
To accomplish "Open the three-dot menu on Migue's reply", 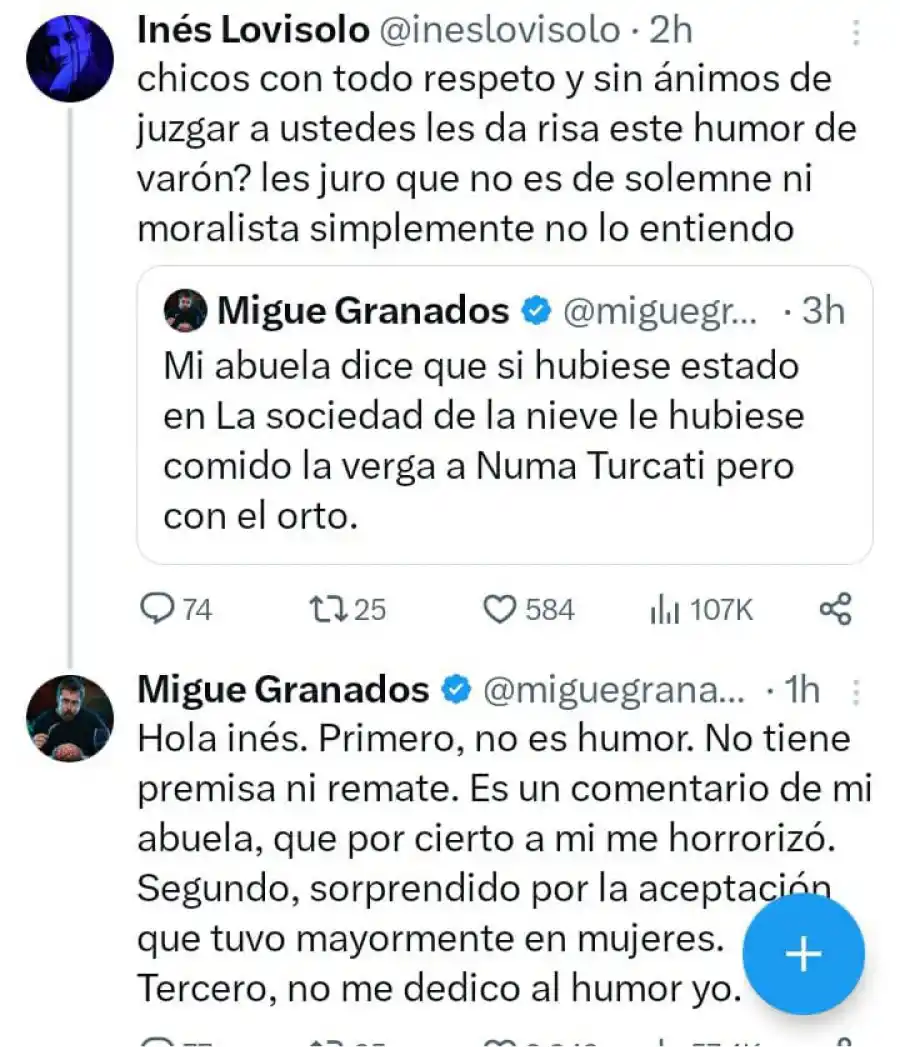I will pyautogui.click(x=858, y=693).
